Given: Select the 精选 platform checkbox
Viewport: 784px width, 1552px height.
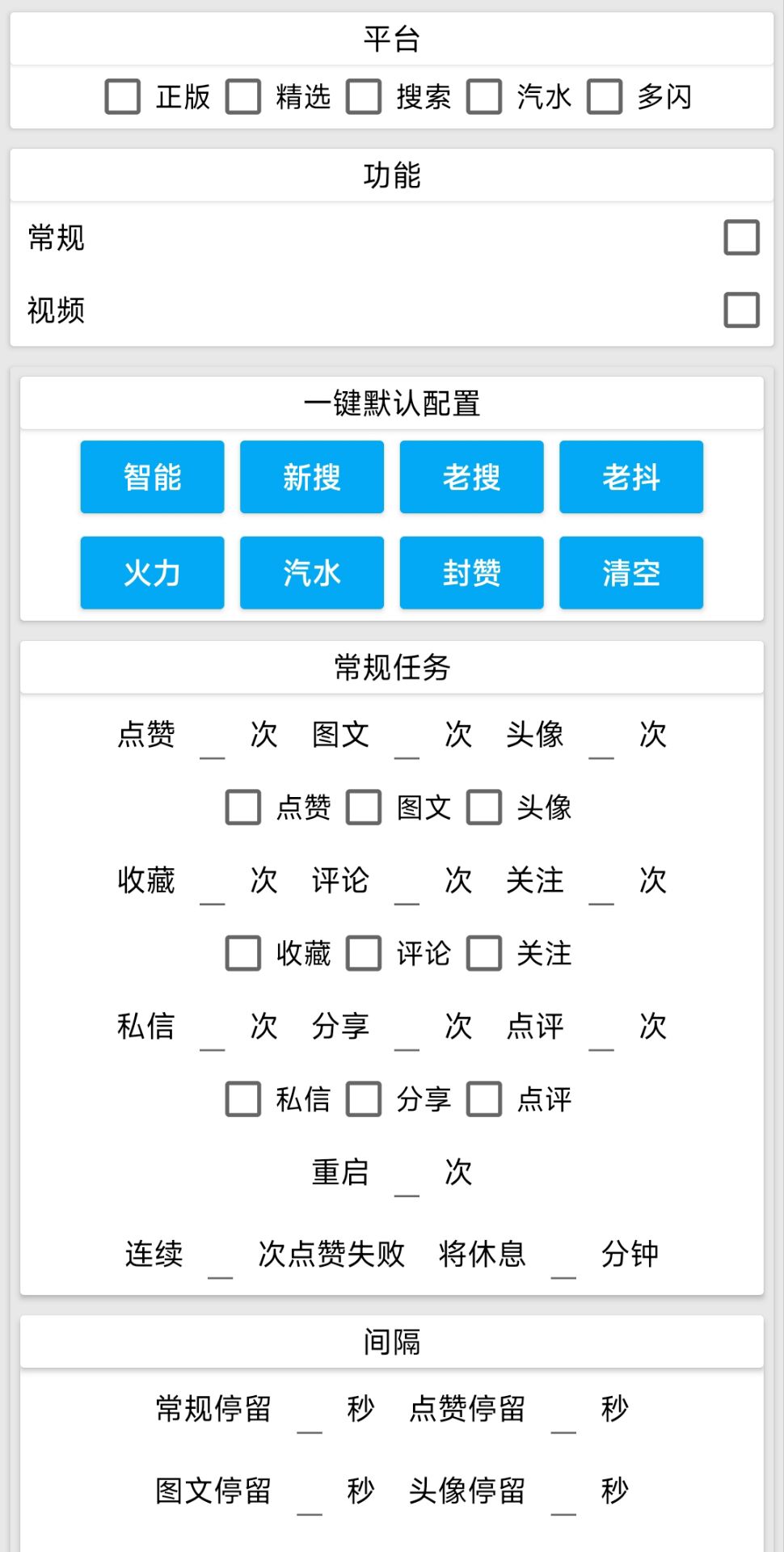Looking at the screenshot, I should (243, 97).
